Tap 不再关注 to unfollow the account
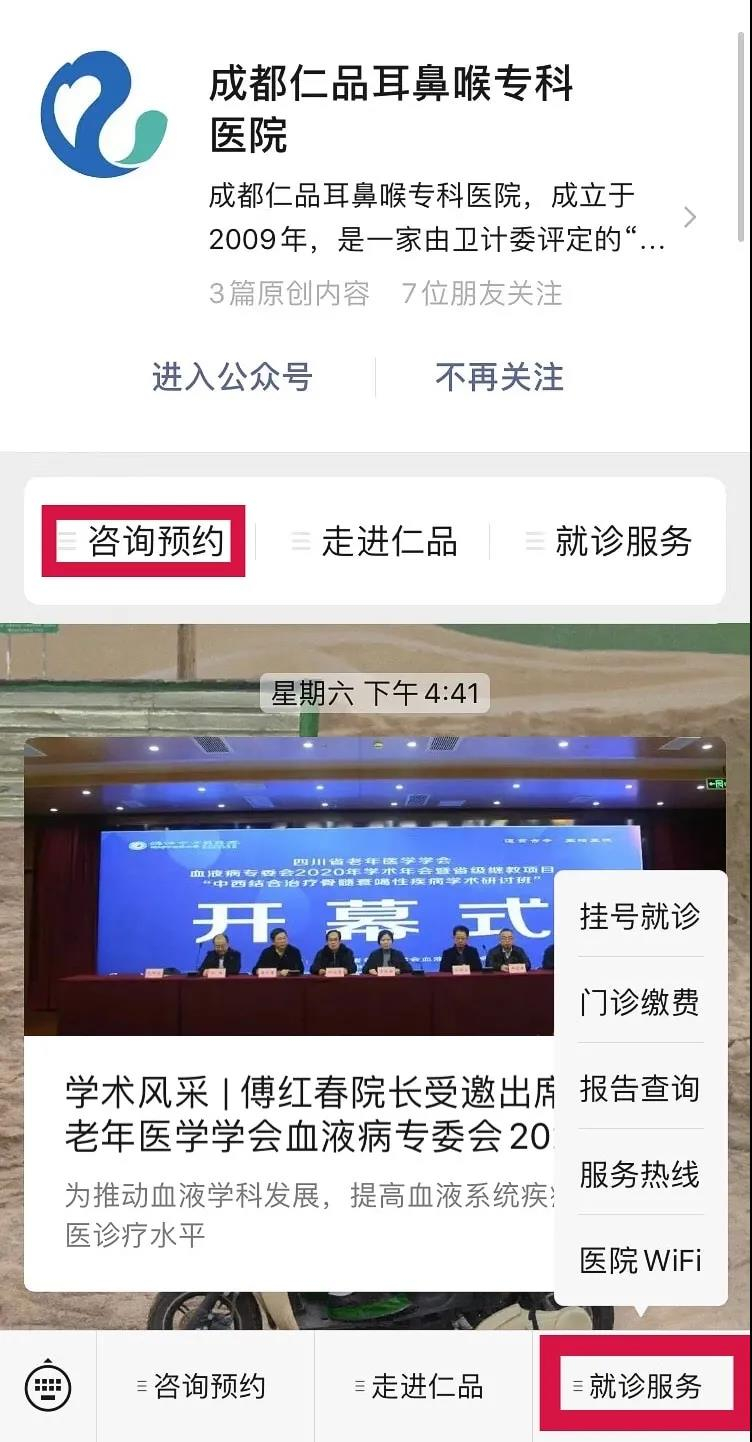This screenshot has width=752, height=1442. pyautogui.click(x=499, y=377)
